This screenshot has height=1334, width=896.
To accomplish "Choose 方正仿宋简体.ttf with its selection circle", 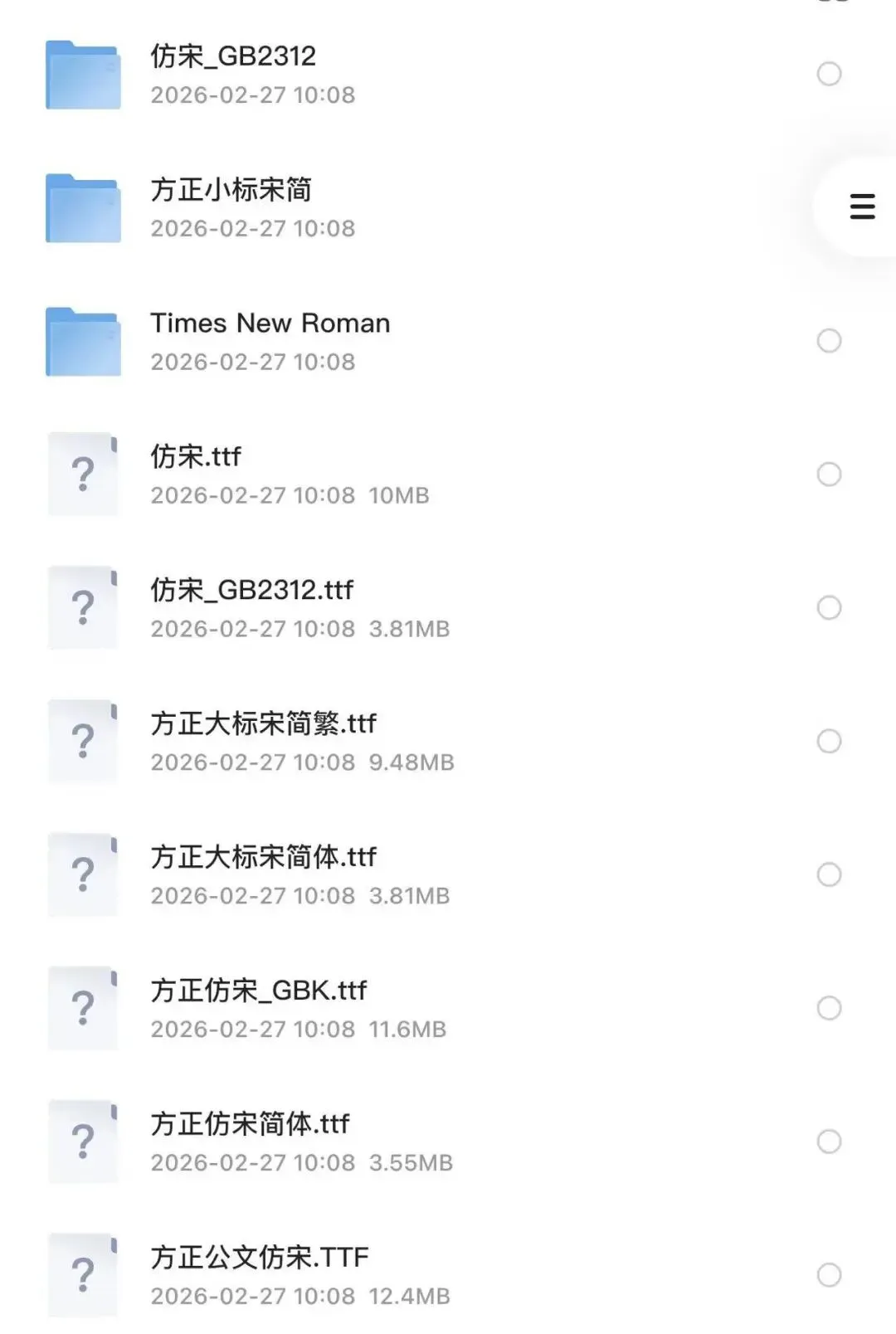I will 829,1142.
